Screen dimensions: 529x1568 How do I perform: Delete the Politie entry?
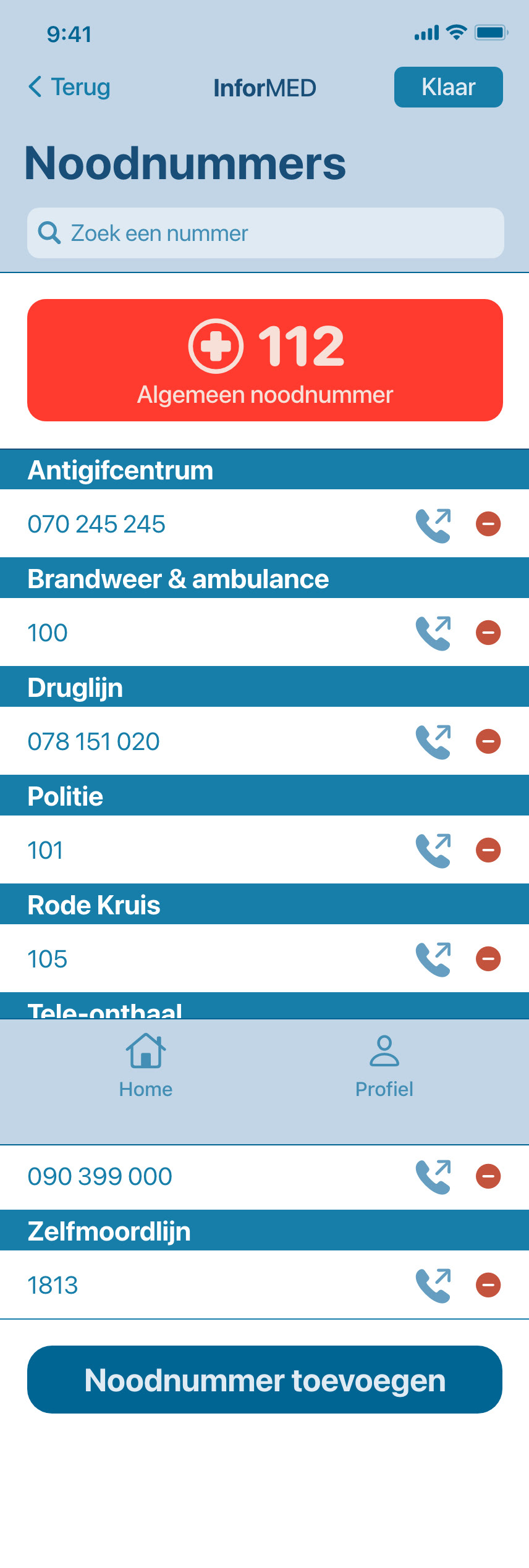pyautogui.click(x=488, y=850)
